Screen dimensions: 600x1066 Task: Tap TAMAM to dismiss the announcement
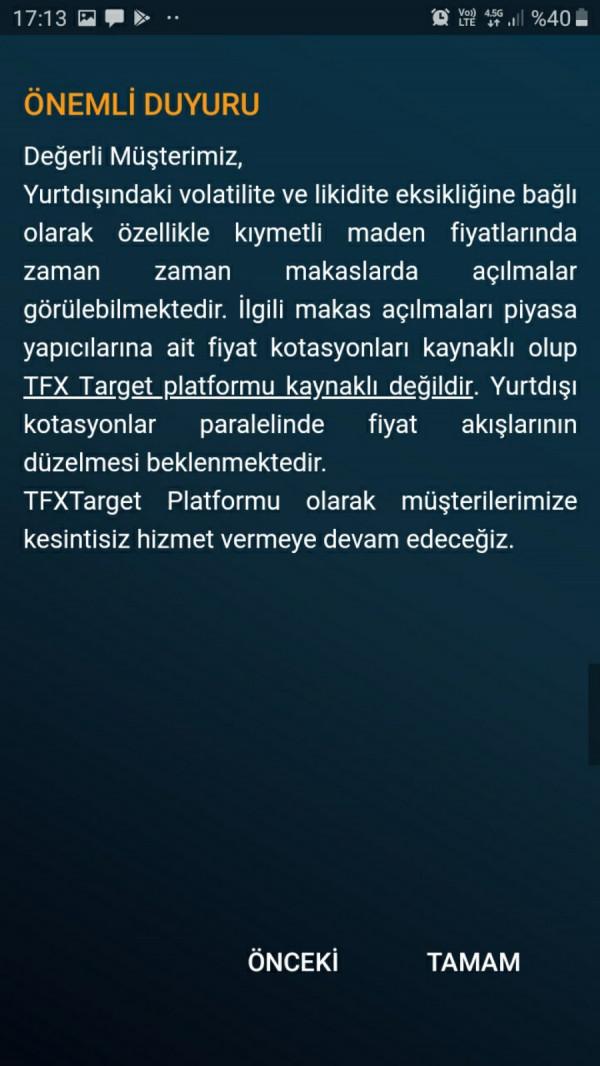tap(474, 962)
